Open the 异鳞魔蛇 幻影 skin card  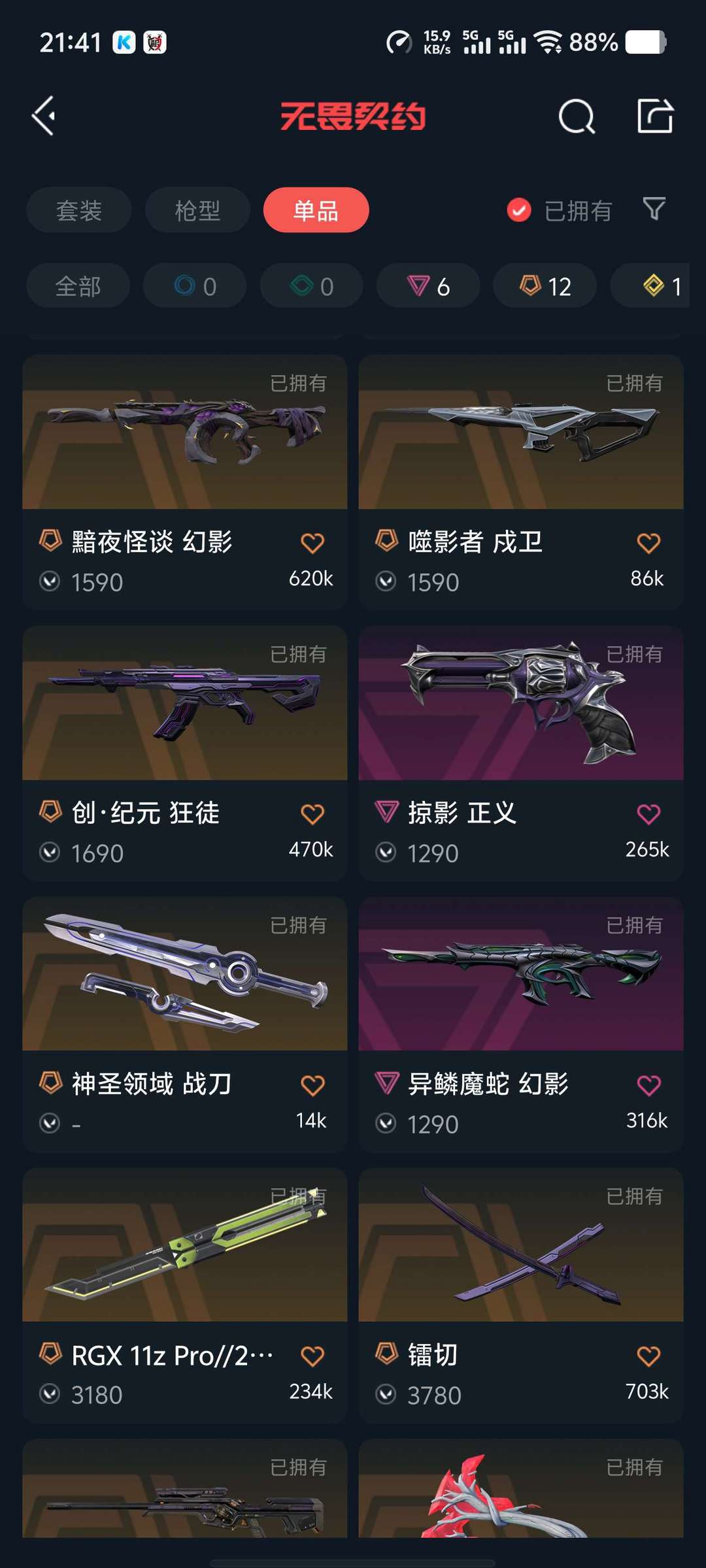[521, 1024]
